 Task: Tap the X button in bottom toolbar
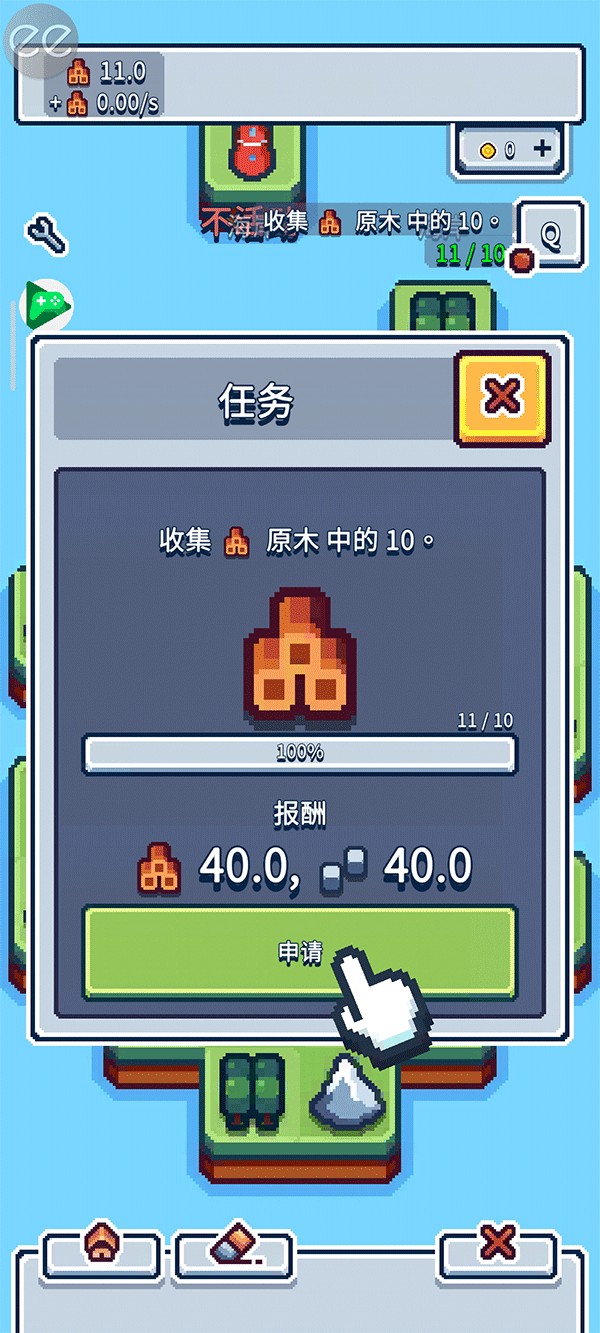click(x=497, y=1246)
